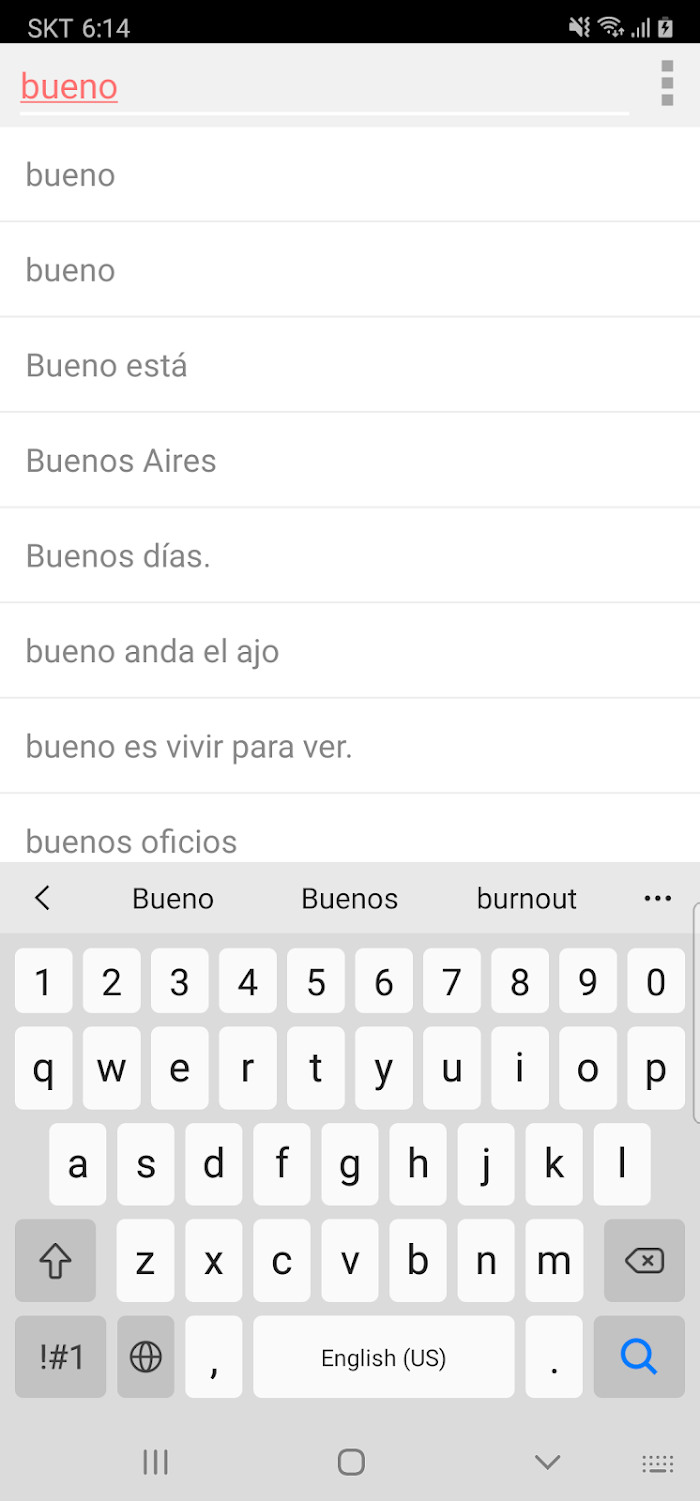Open the Buenos días. entry
The height and width of the screenshot is (1501, 700).
click(x=350, y=555)
